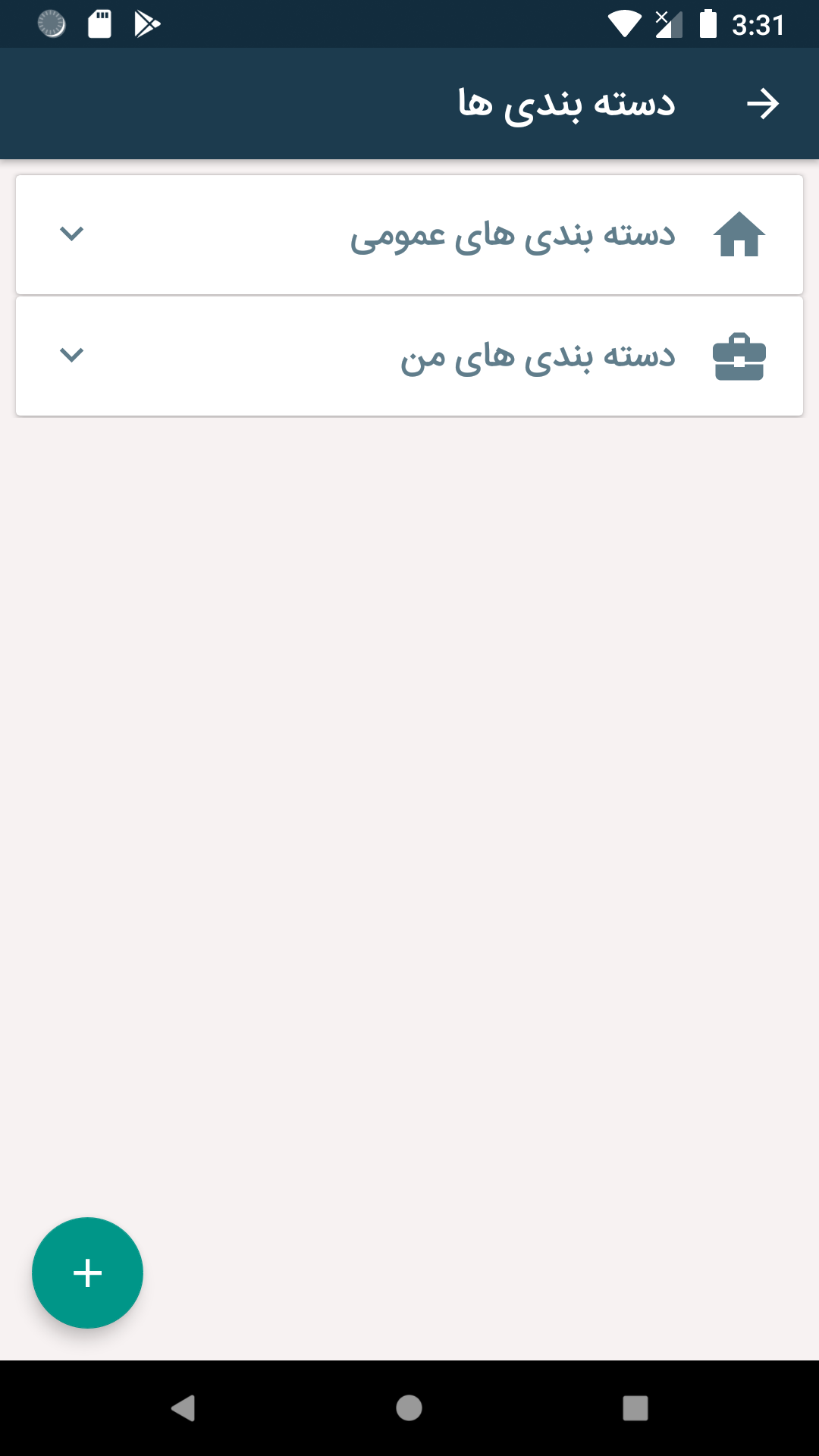Image resolution: width=819 pixels, height=1456 pixels.
Task: Expand the دسته بندی های من section
Action: (x=72, y=355)
